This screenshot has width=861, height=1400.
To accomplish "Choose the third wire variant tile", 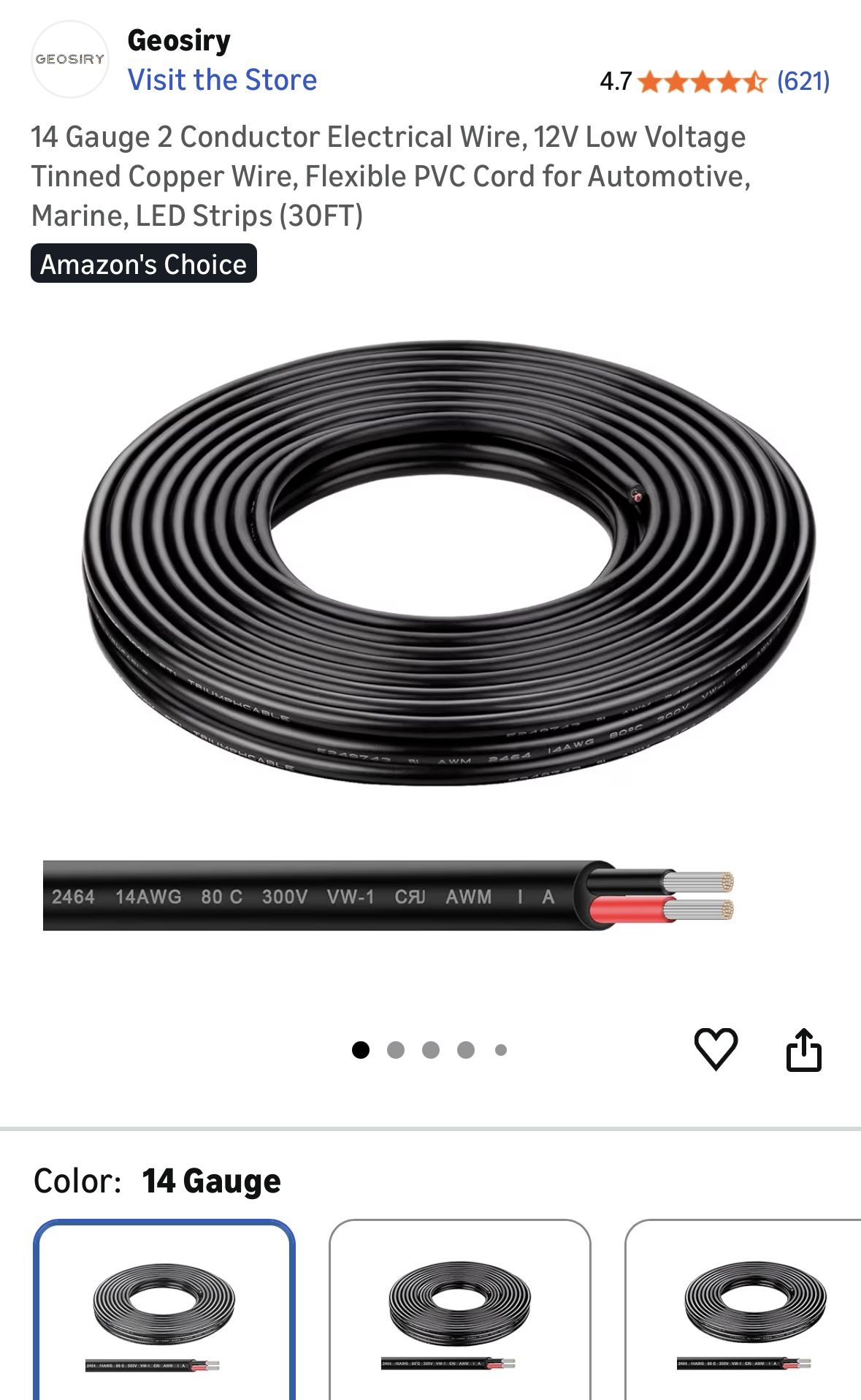I will click(745, 1312).
